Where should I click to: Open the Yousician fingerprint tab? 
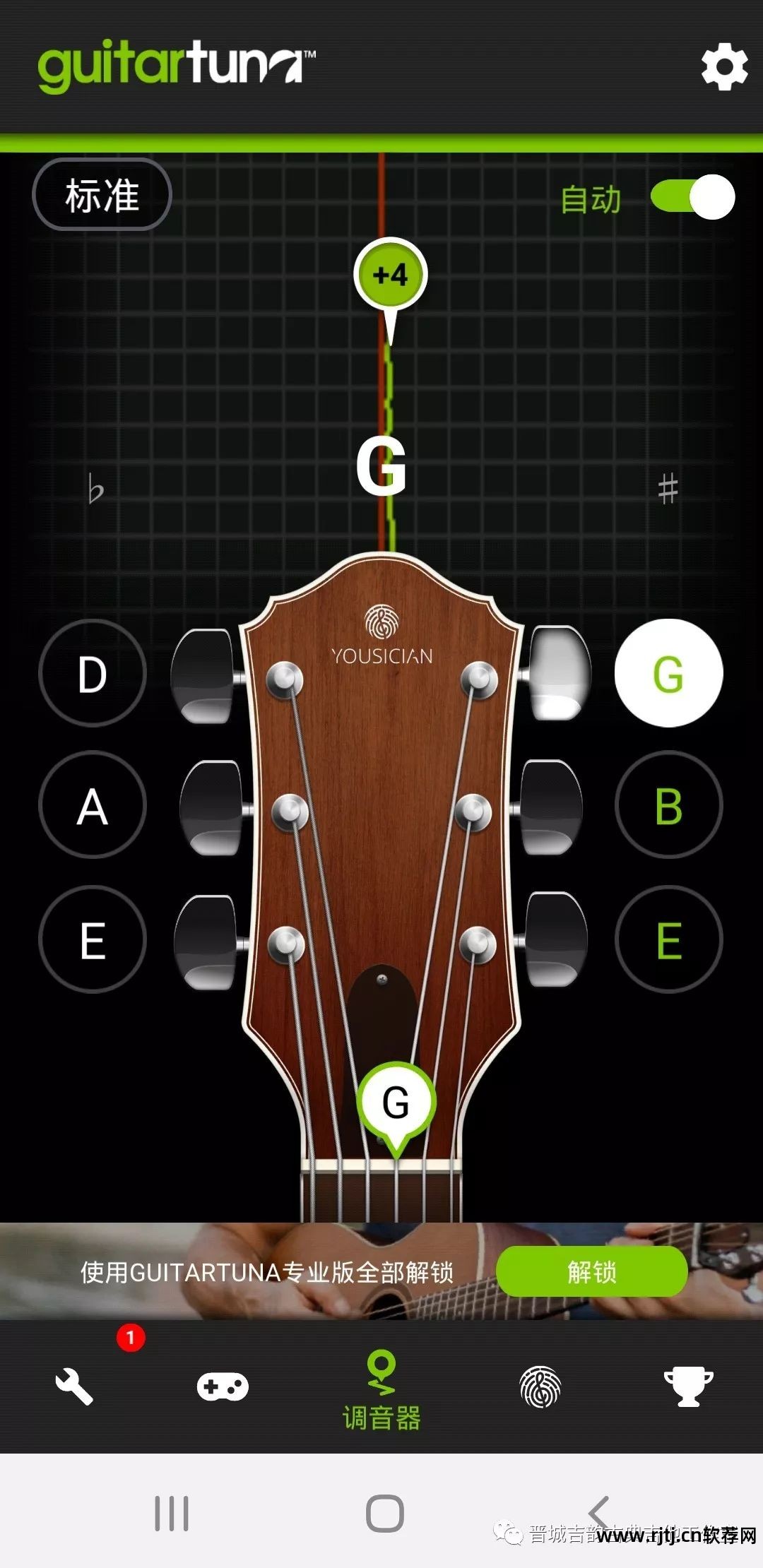click(540, 1386)
